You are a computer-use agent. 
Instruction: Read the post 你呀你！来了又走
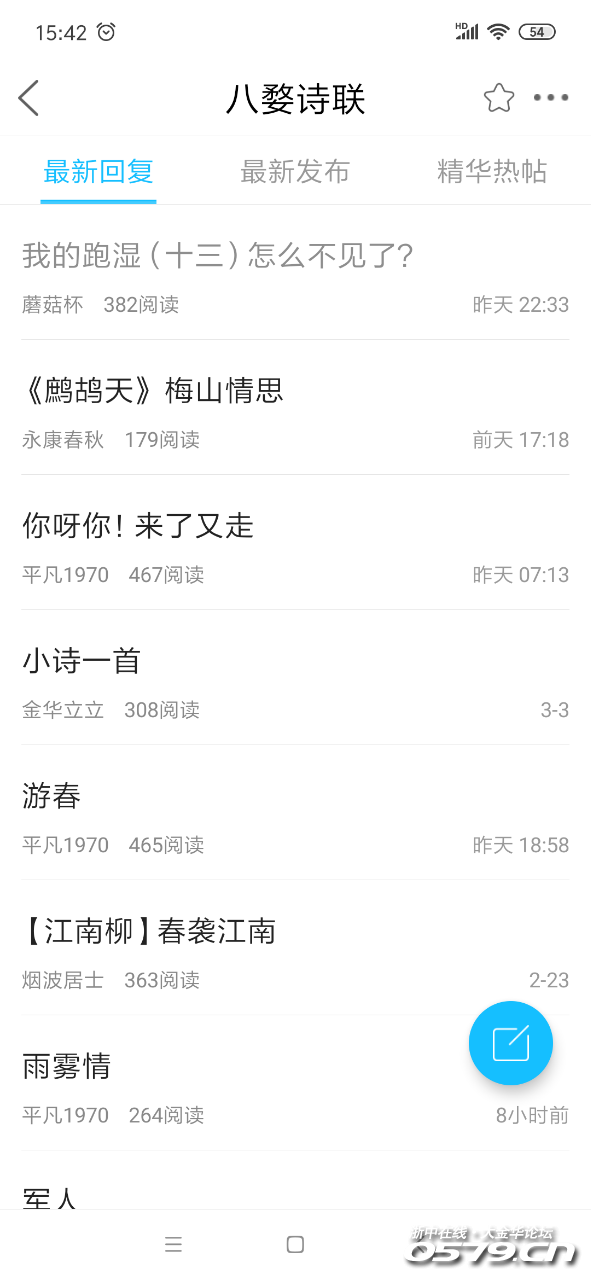[295, 543]
